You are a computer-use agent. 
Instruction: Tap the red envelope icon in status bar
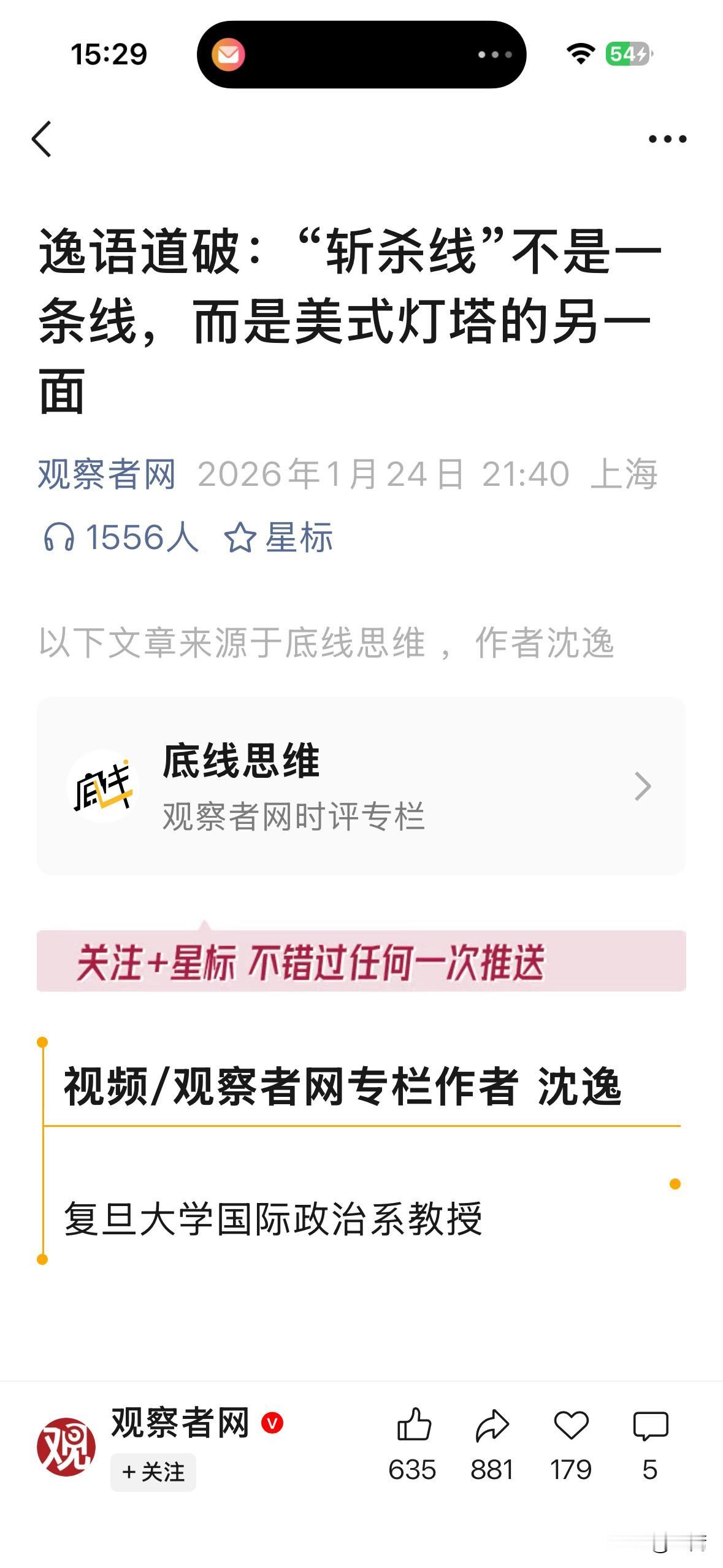coord(229,55)
